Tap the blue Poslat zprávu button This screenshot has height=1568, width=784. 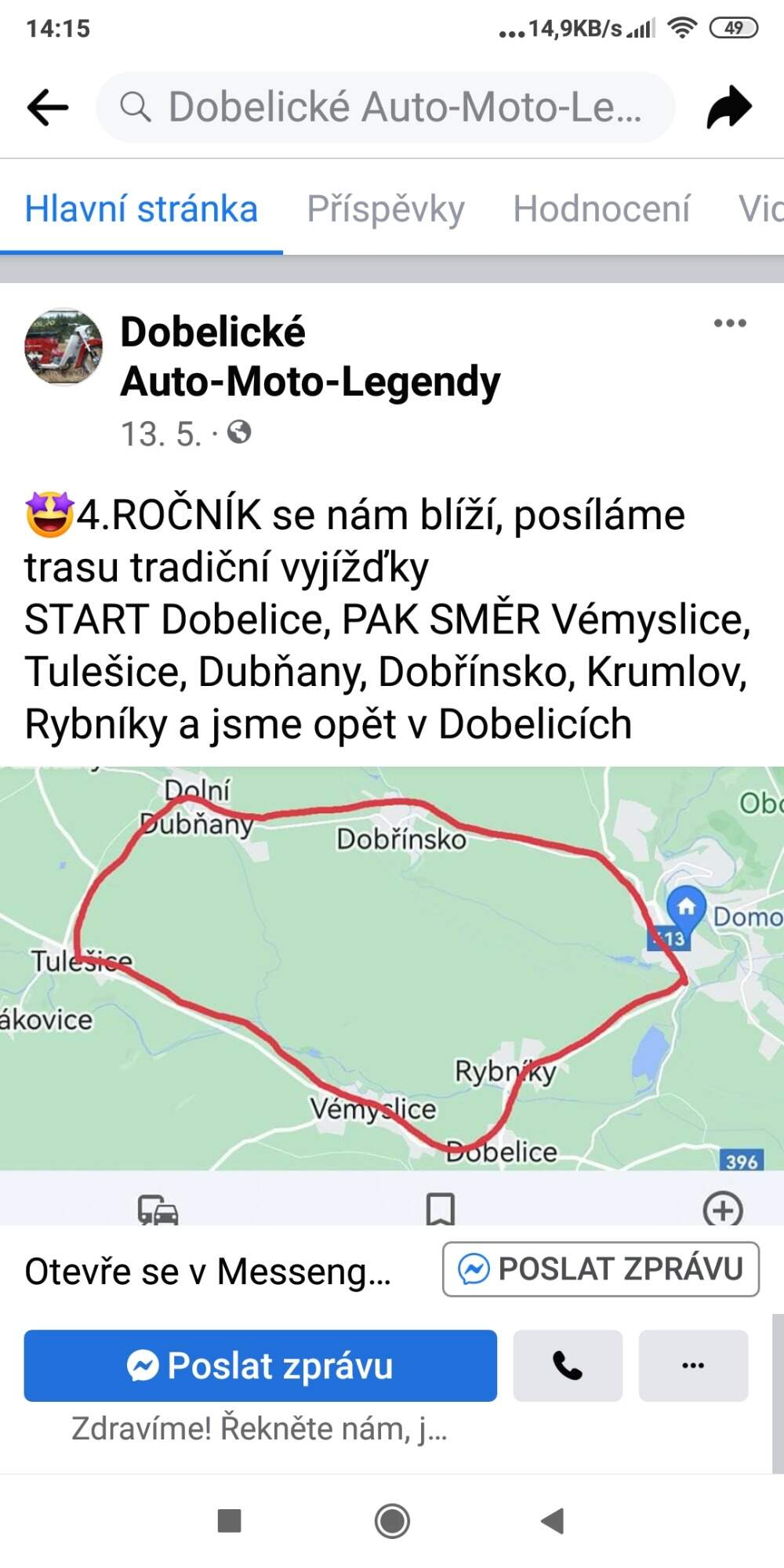(260, 1366)
